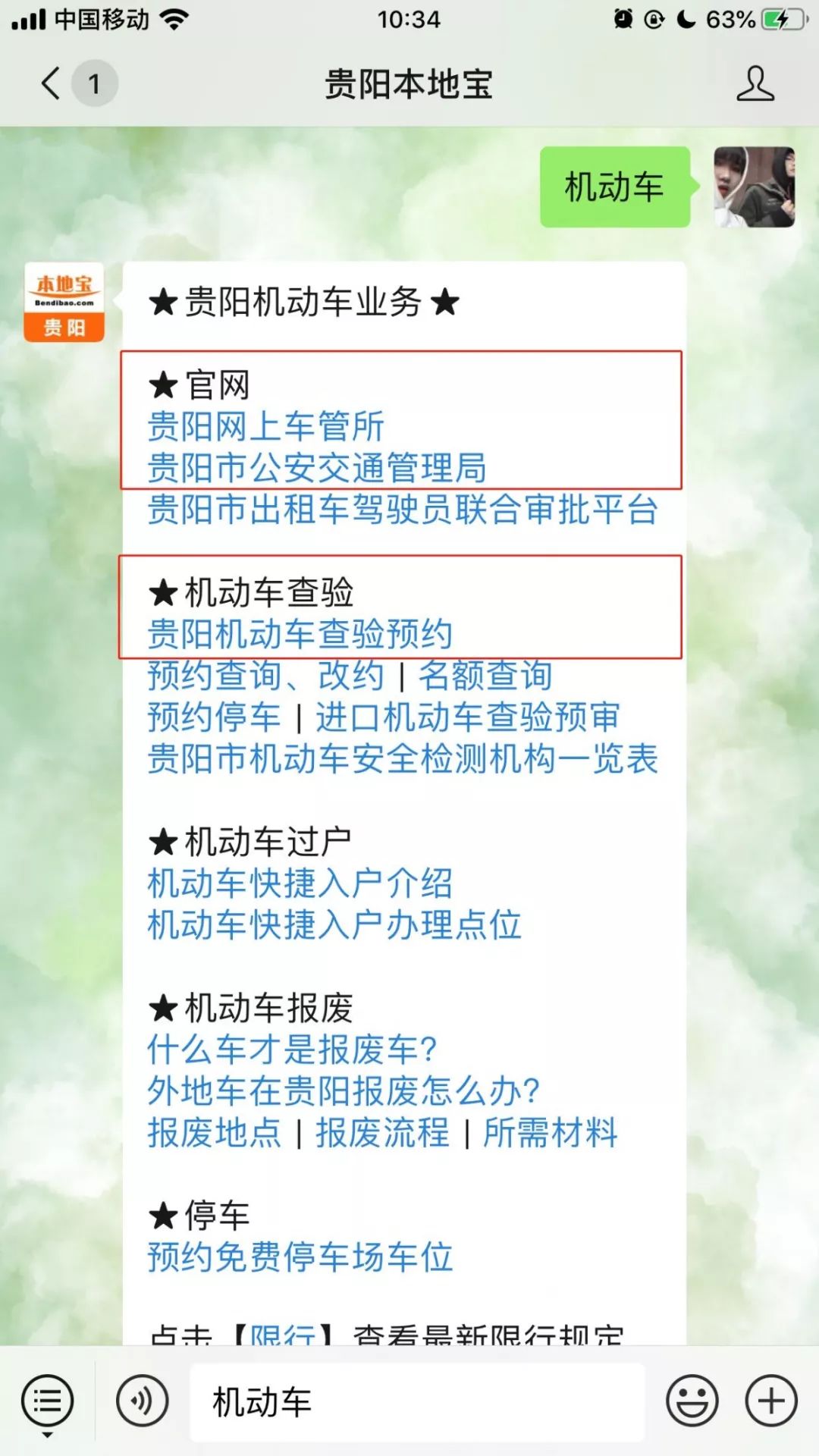Open the 报废流程 link
819x1456 pixels.
pyautogui.click(x=383, y=1133)
